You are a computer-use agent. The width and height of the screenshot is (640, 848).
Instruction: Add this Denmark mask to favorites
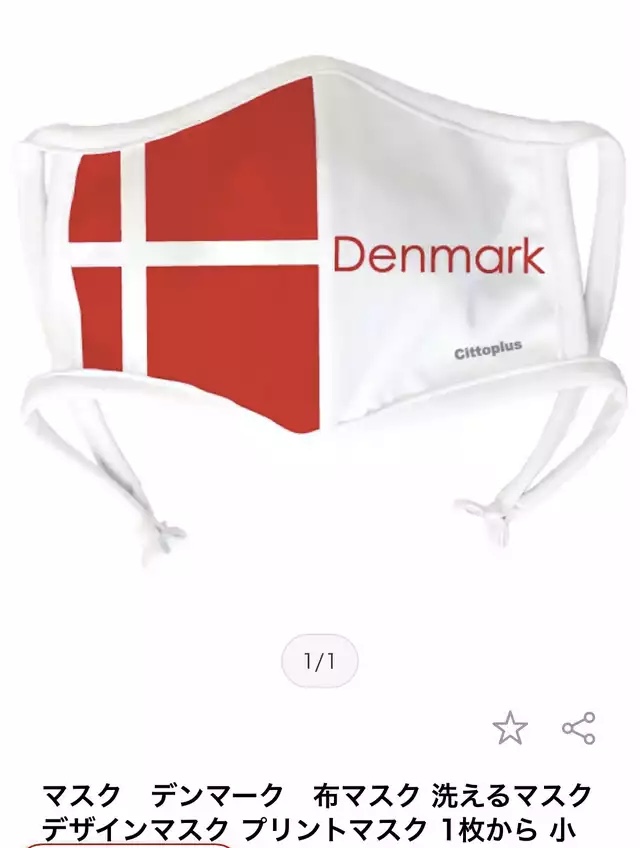tap(510, 728)
